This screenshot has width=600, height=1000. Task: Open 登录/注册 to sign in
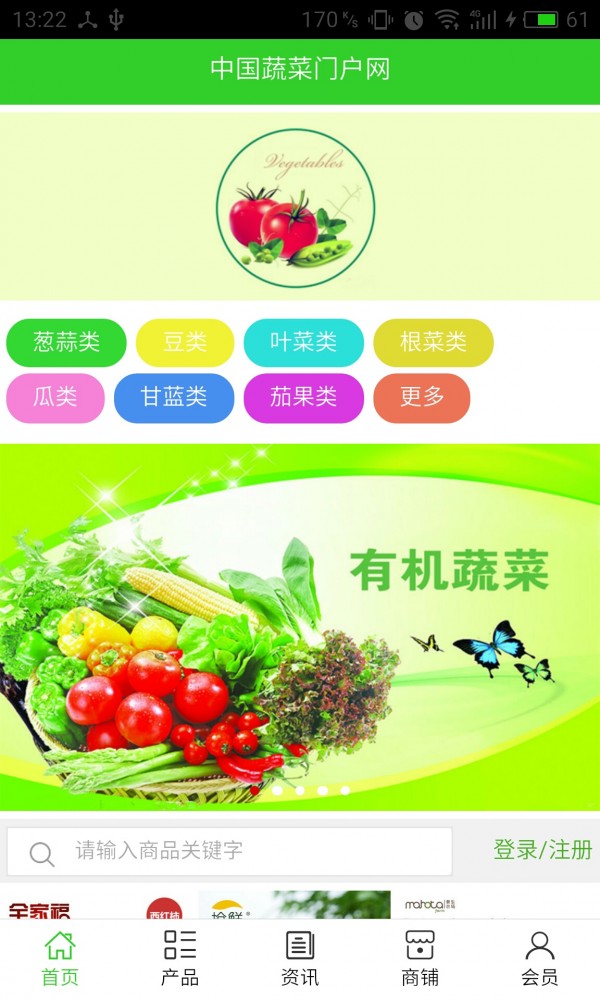pyautogui.click(x=542, y=851)
